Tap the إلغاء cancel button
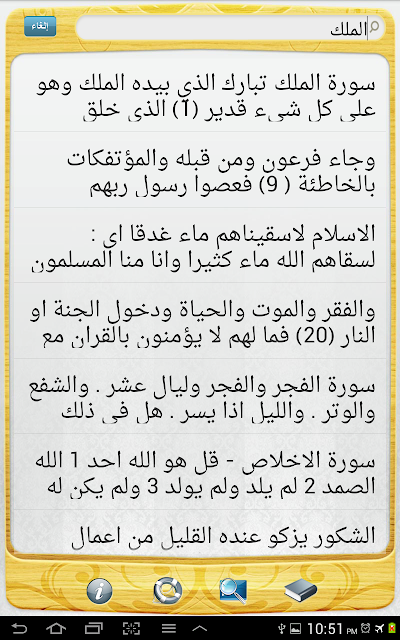This screenshot has height=640, width=400. pos(40,27)
